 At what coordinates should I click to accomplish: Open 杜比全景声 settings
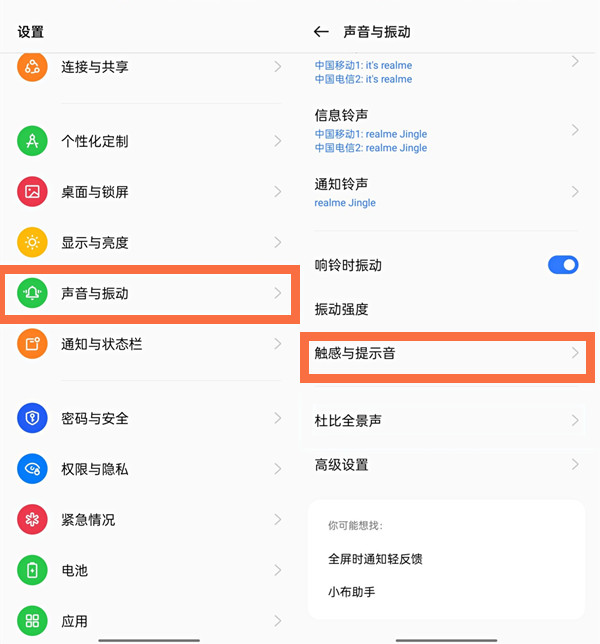click(445, 421)
